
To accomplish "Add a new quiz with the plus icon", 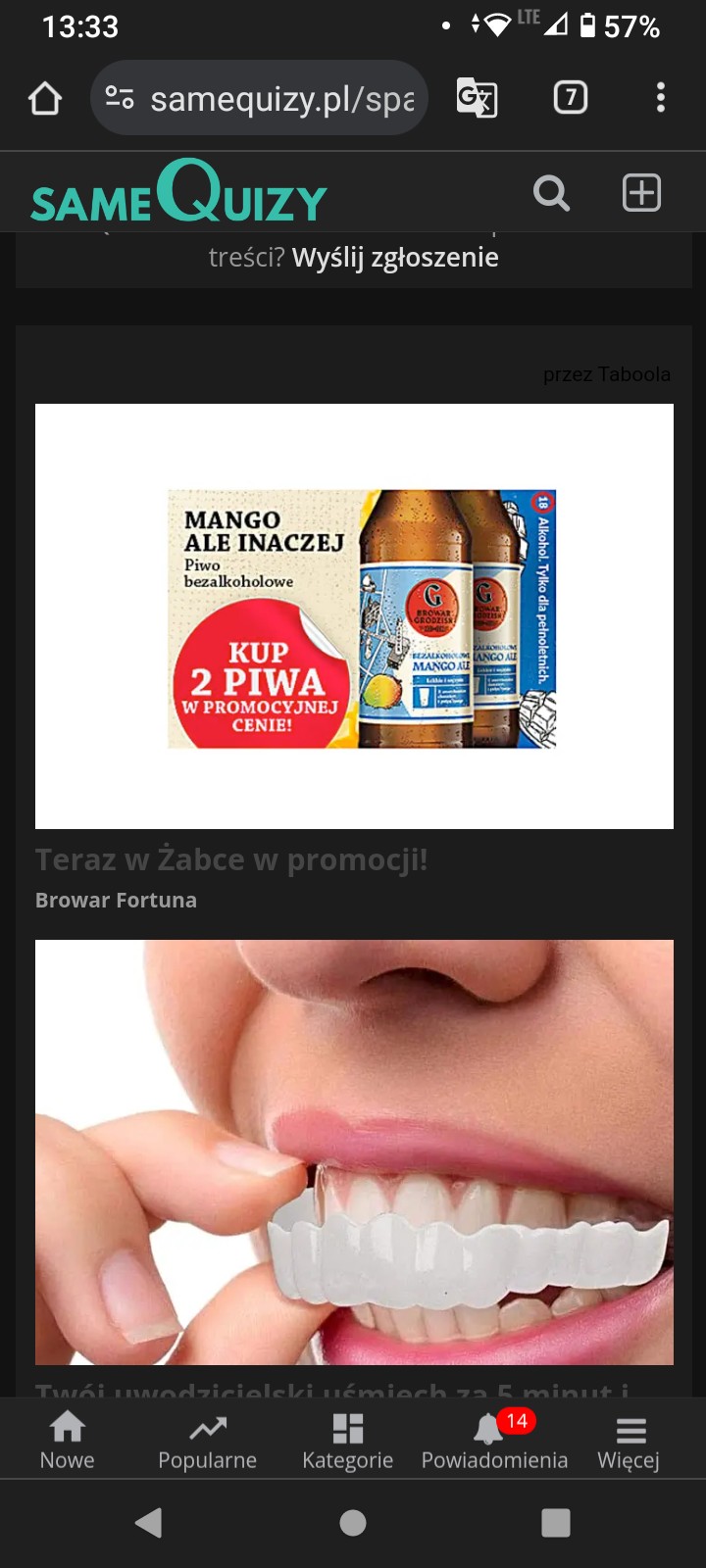I will 641,193.
